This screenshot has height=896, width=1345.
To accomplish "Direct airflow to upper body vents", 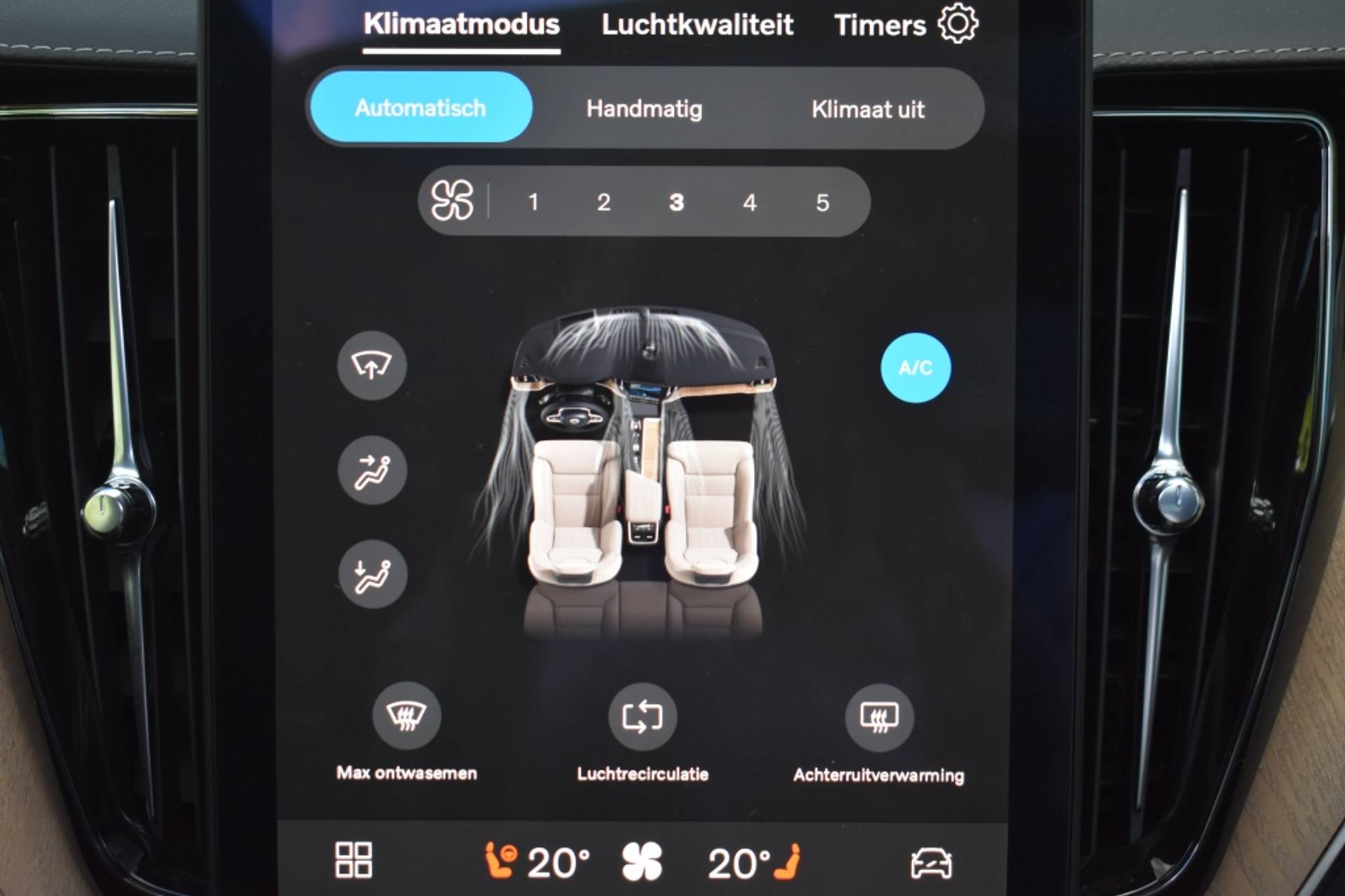I will coord(372,470).
